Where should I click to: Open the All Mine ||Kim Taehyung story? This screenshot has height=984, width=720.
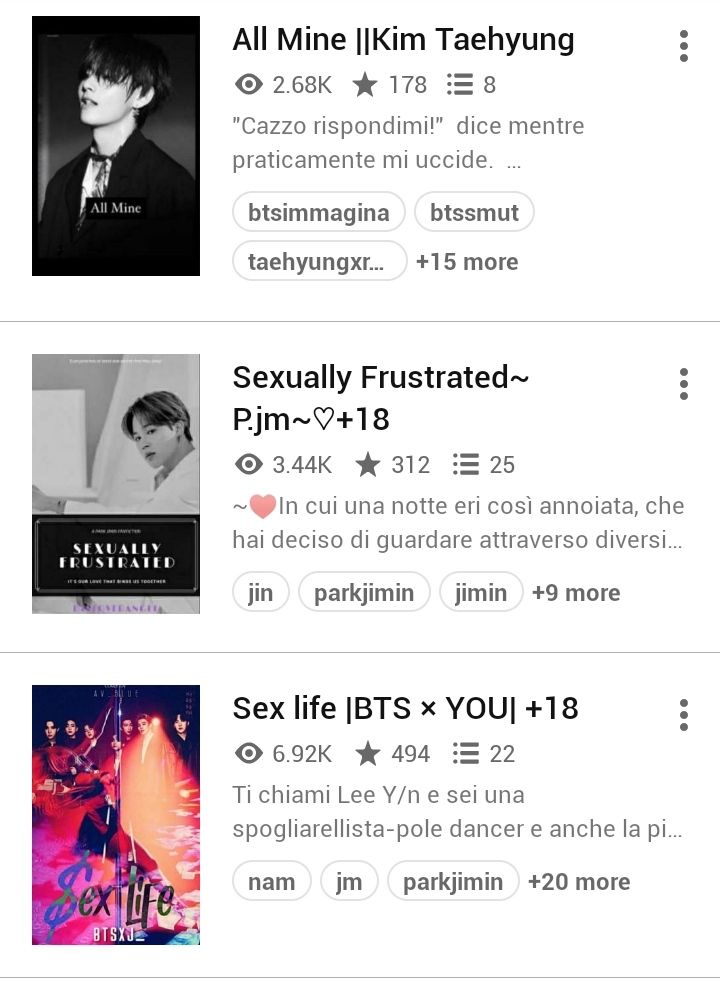(x=403, y=40)
